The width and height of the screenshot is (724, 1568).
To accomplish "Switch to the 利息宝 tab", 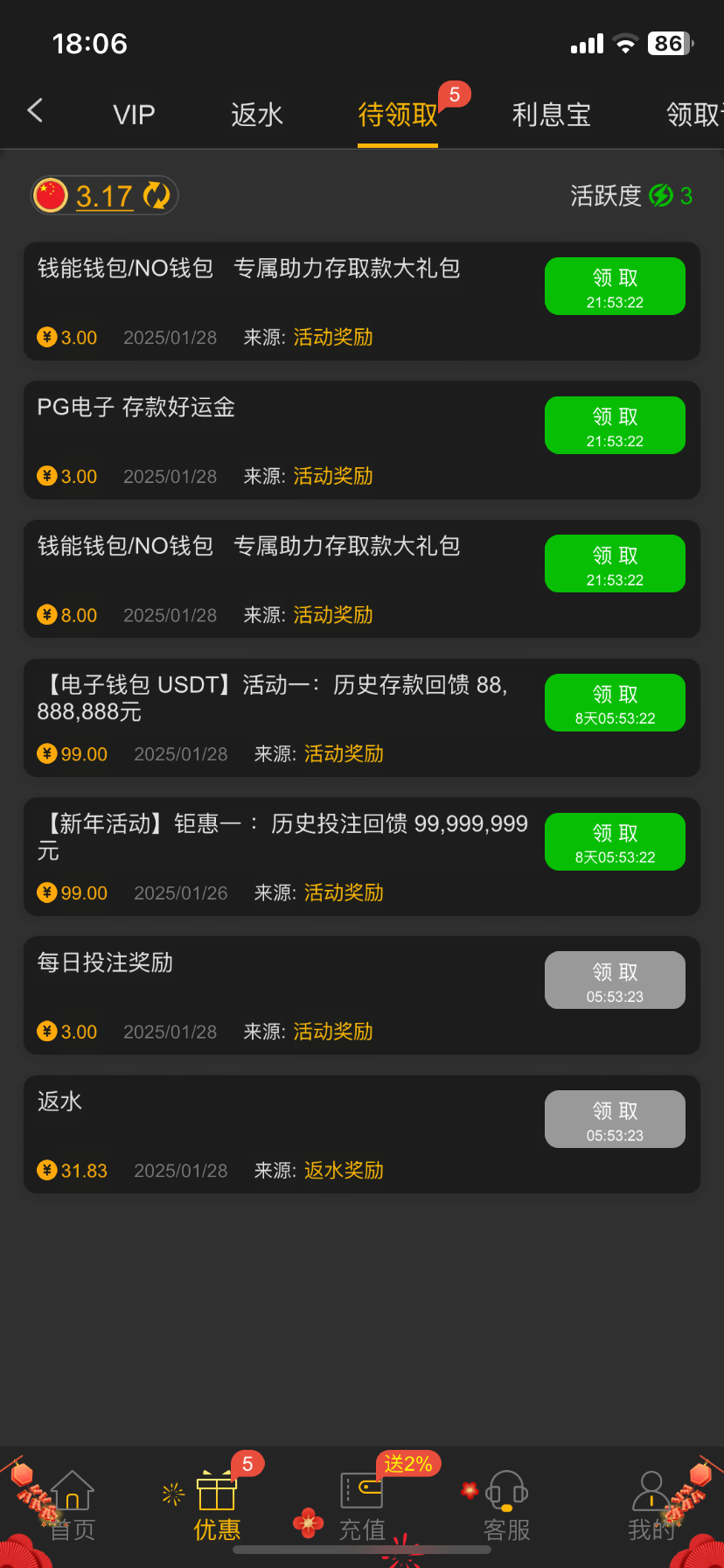I will [551, 115].
